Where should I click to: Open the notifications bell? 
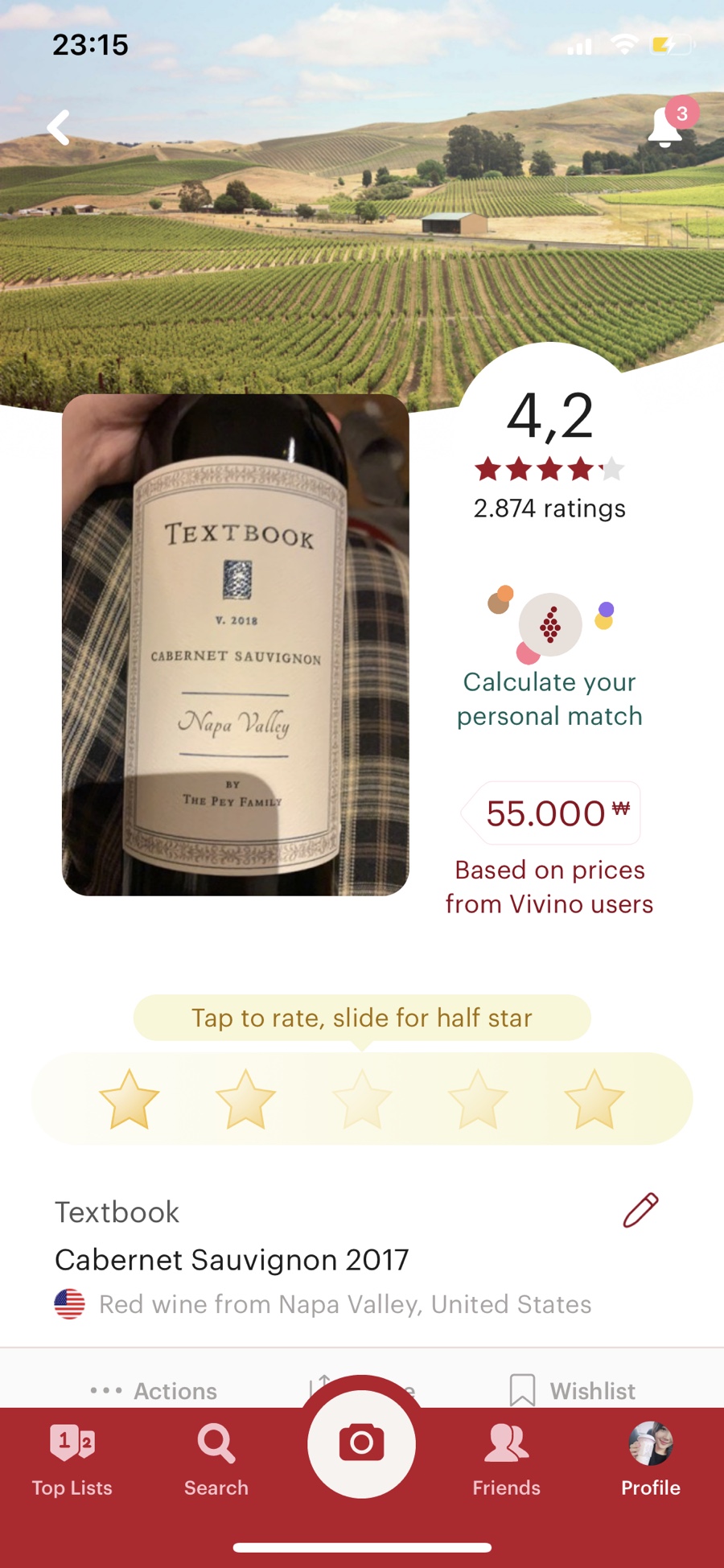pyautogui.click(x=665, y=127)
